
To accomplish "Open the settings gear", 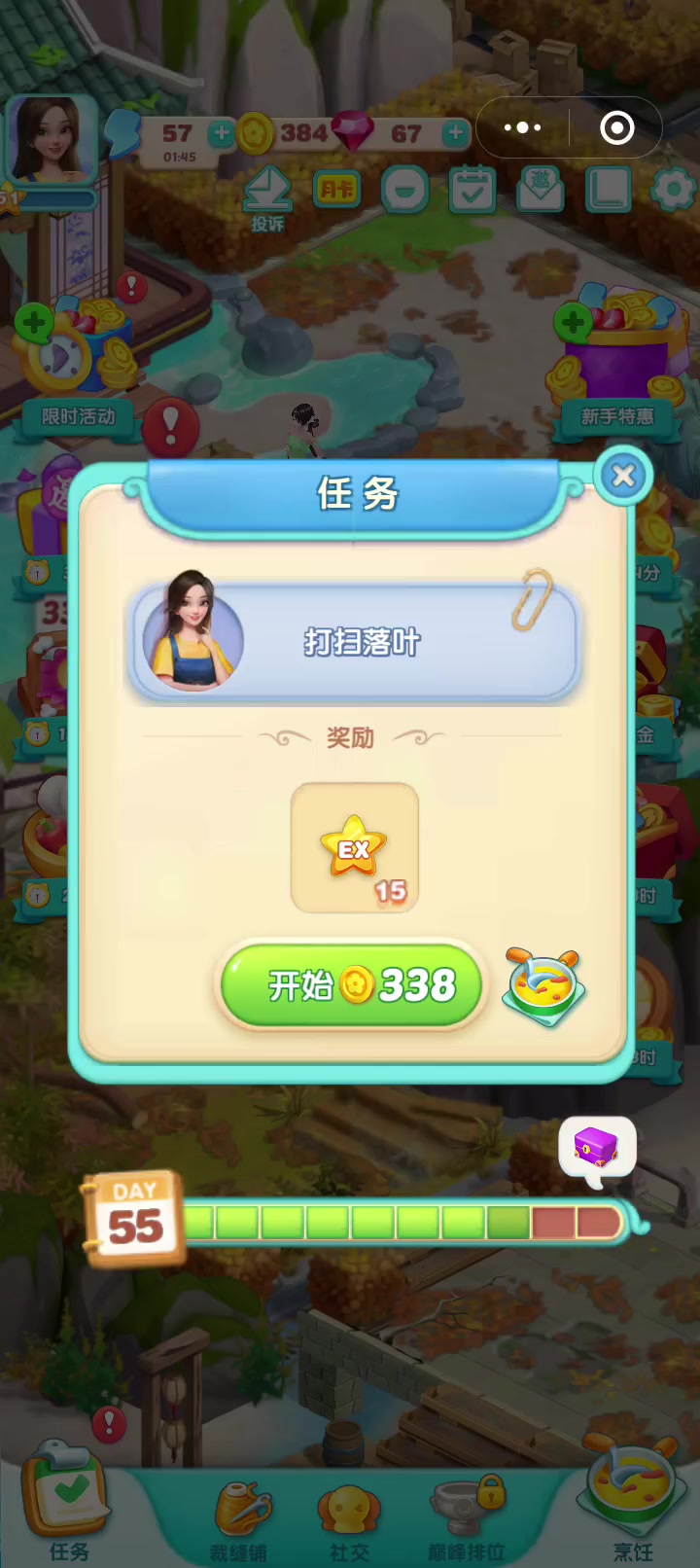I will click(674, 190).
